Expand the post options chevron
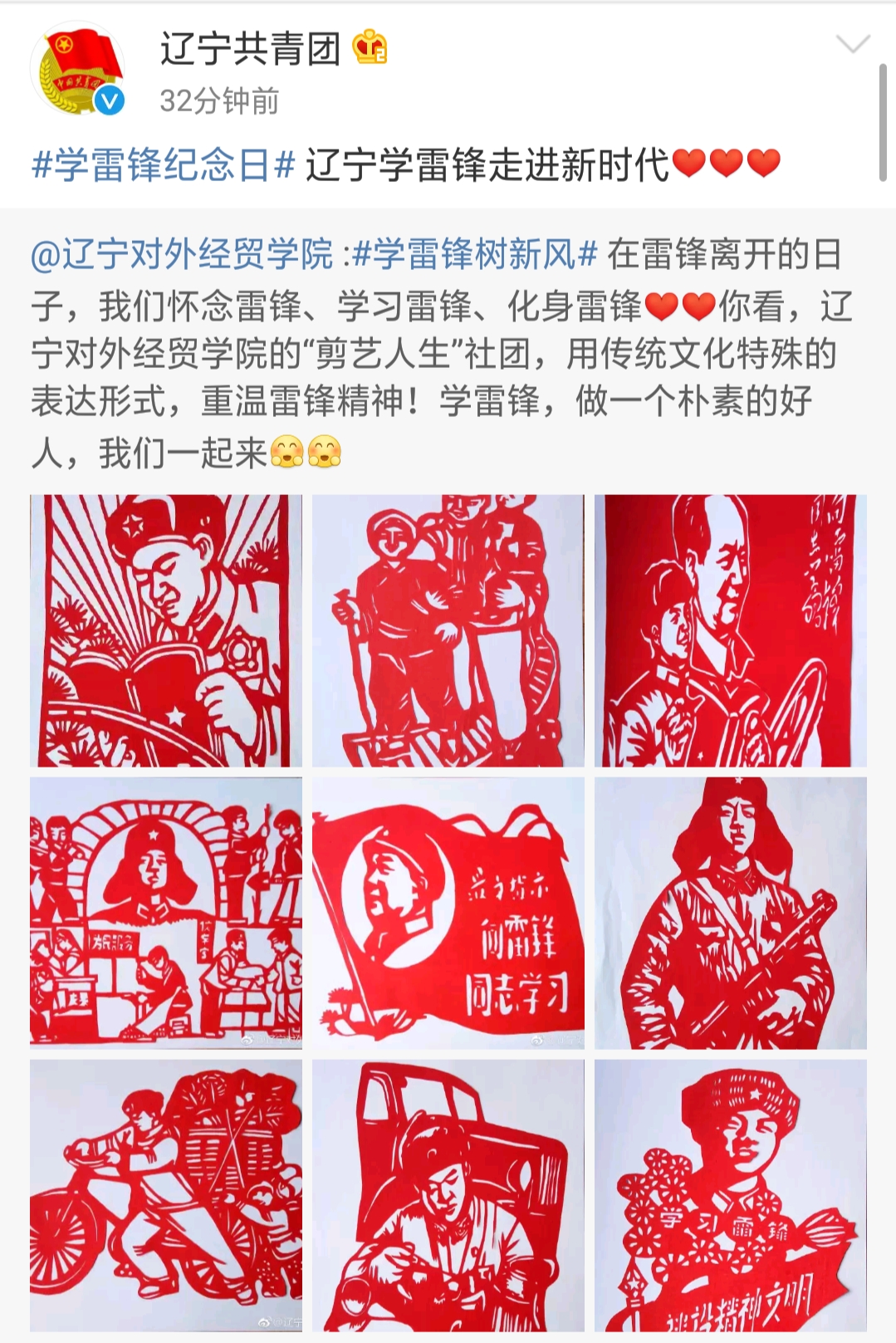 point(853,44)
